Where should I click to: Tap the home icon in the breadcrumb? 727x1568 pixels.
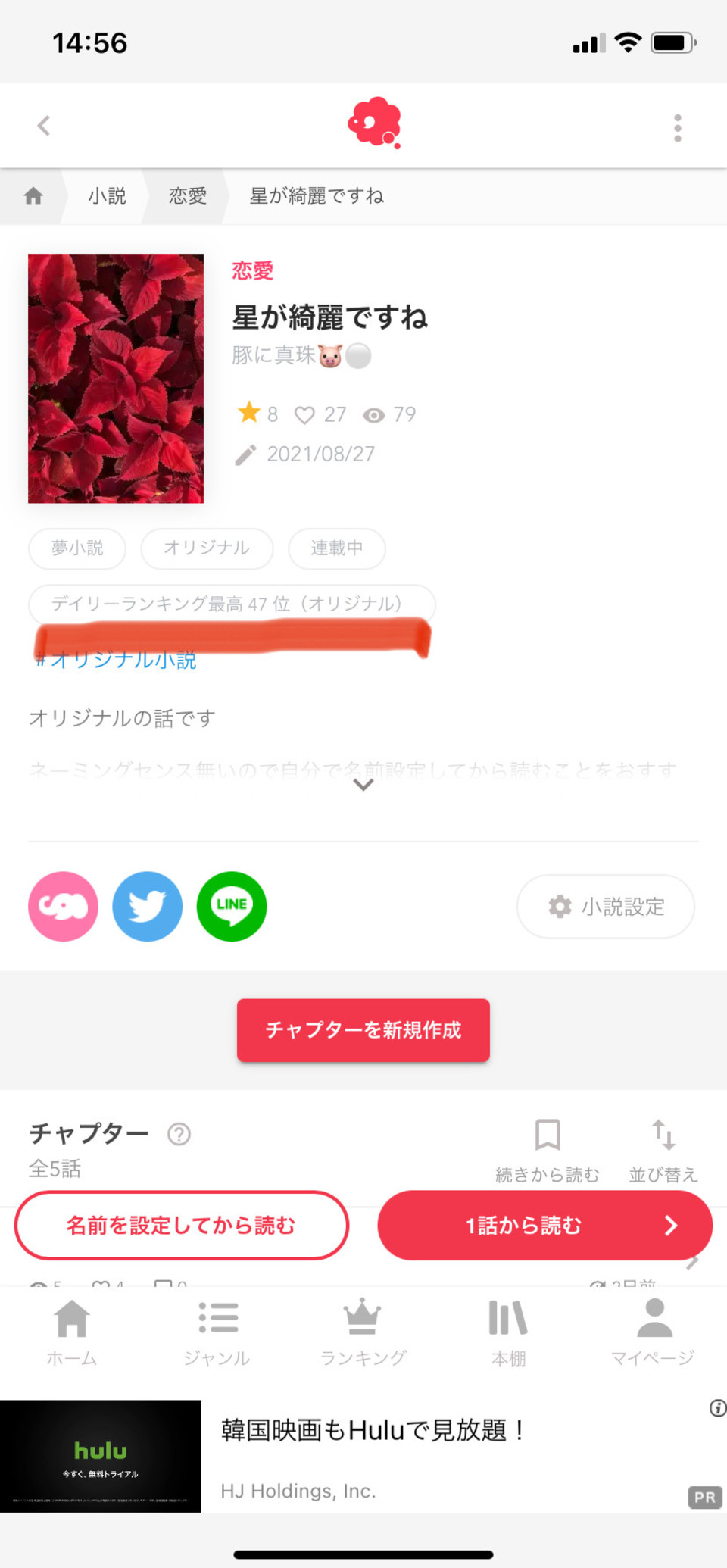coord(33,196)
